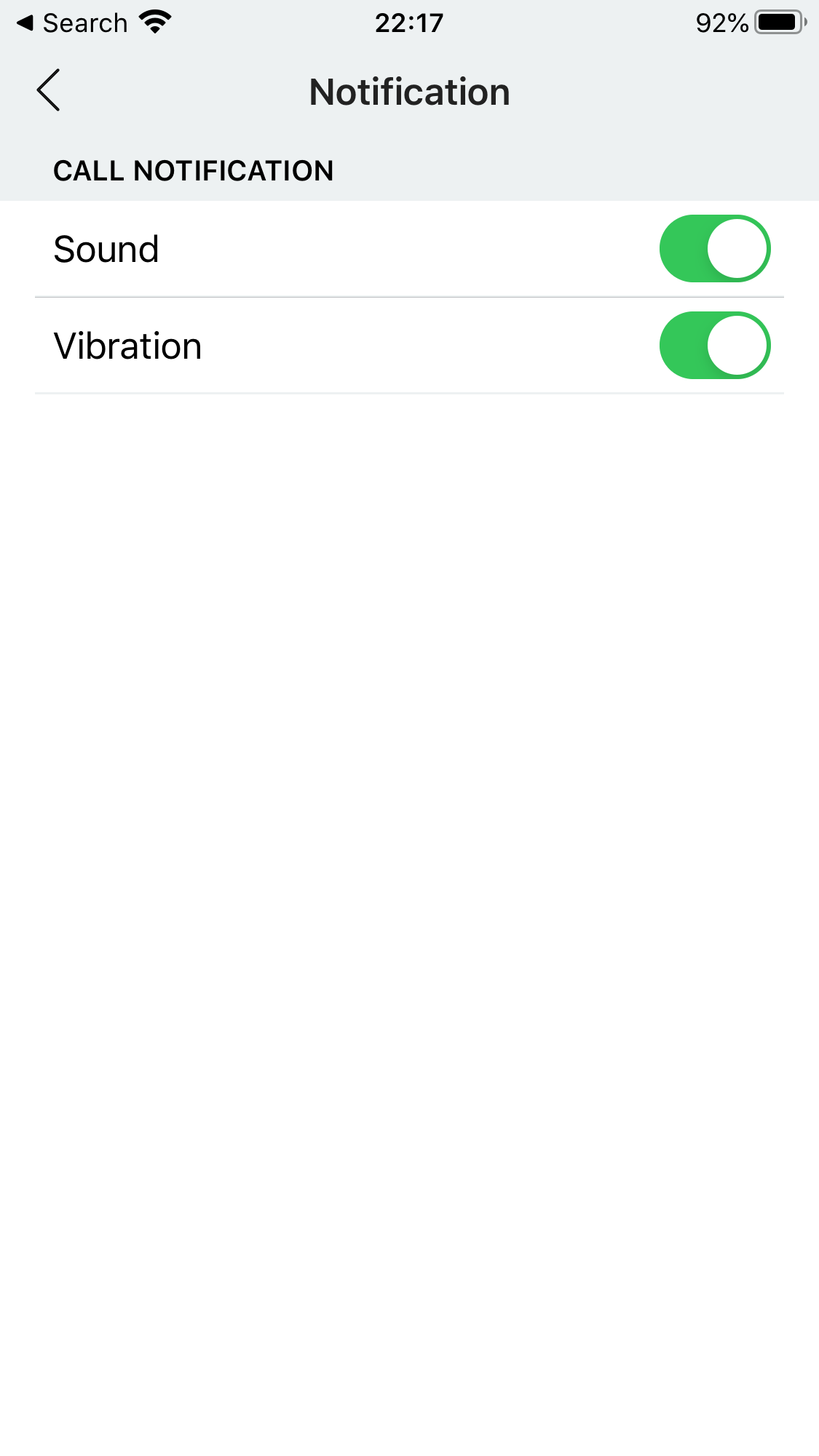Go back from the Notification screen
The width and height of the screenshot is (819, 1456).
point(48,91)
